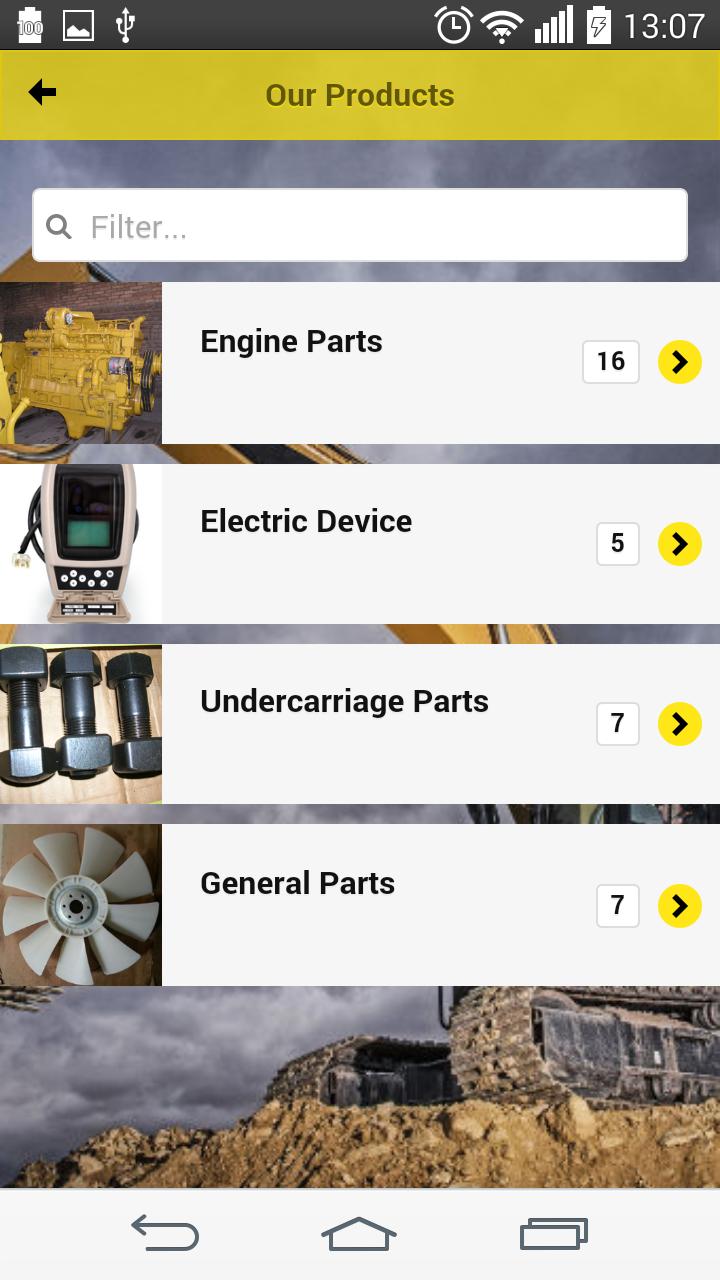The width and height of the screenshot is (720, 1280).
Task: Open the Engine Parts category
Action: [x=291, y=341]
